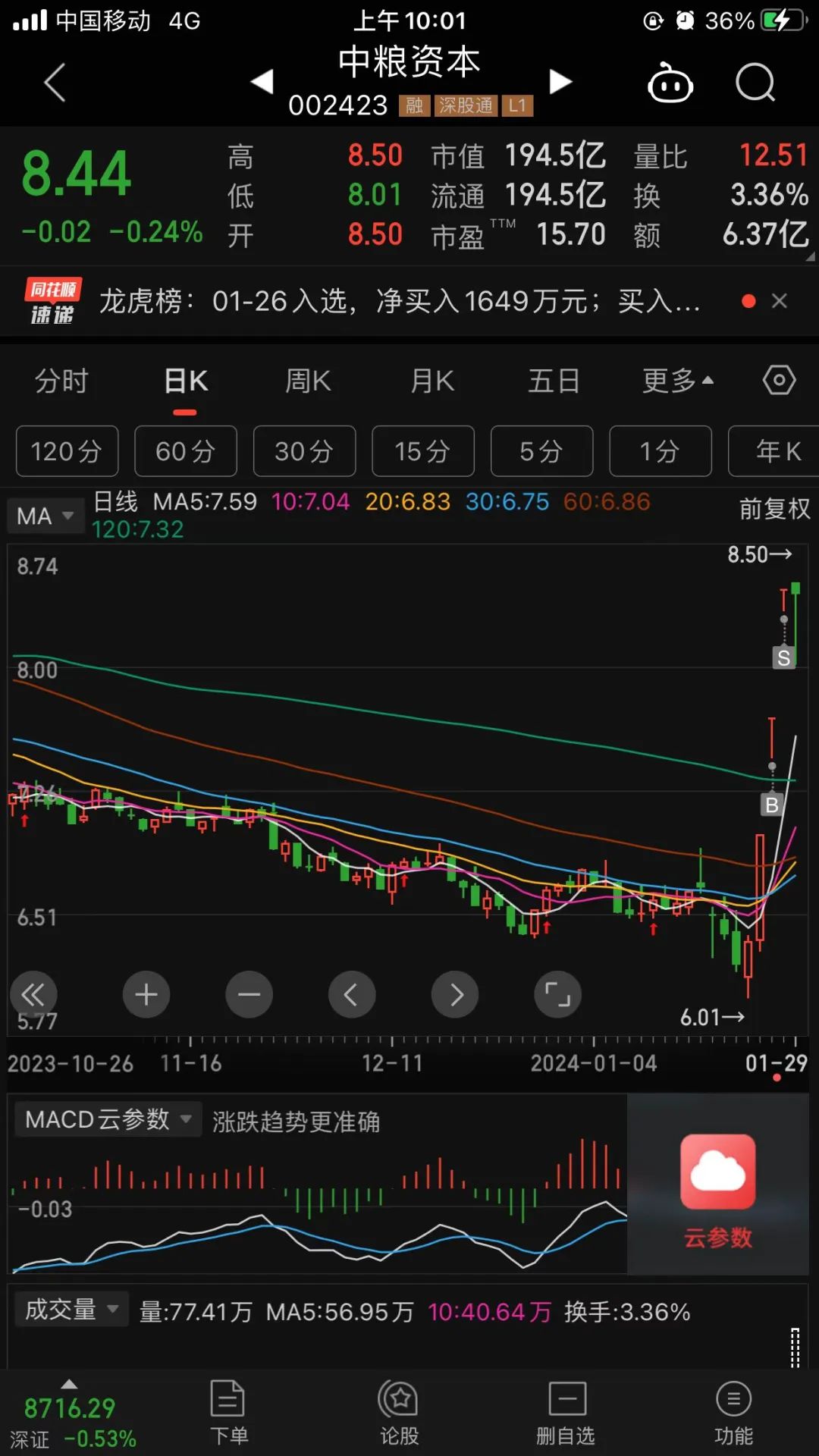Zoom out of the K-line chart
819x1456 pixels.
(249, 994)
